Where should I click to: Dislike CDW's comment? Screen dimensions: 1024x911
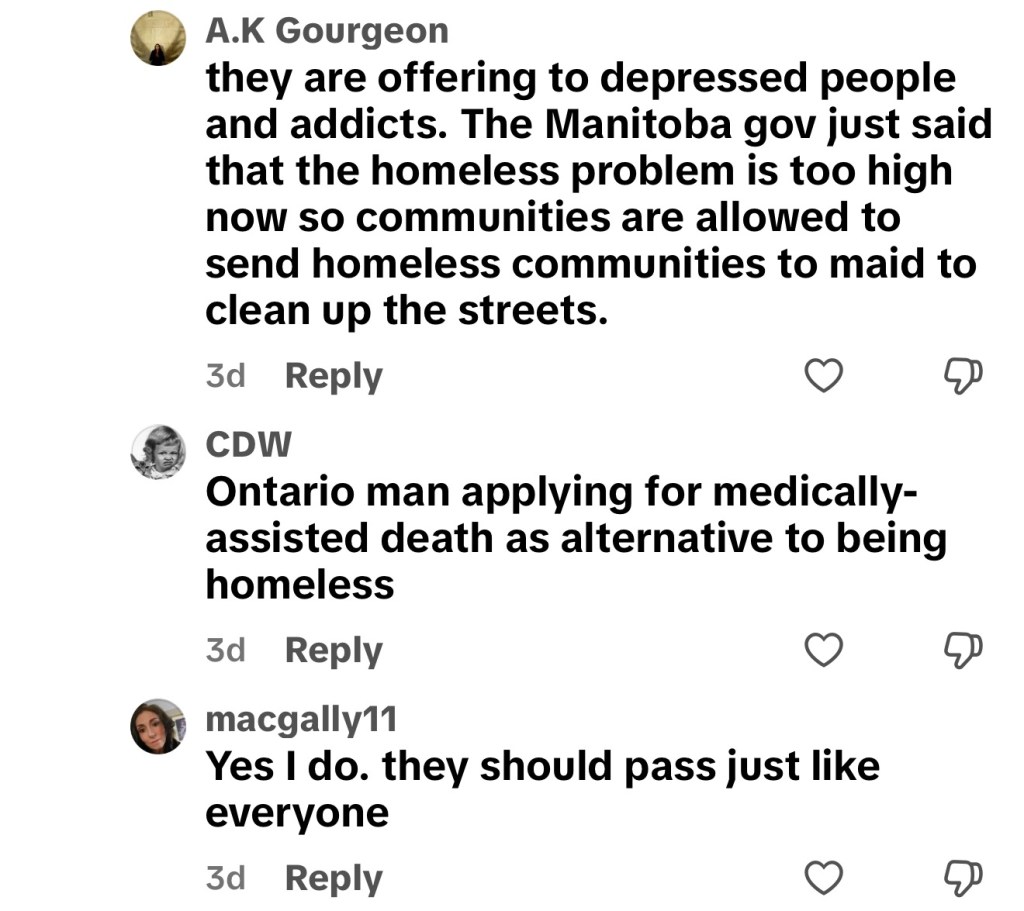(963, 651)
